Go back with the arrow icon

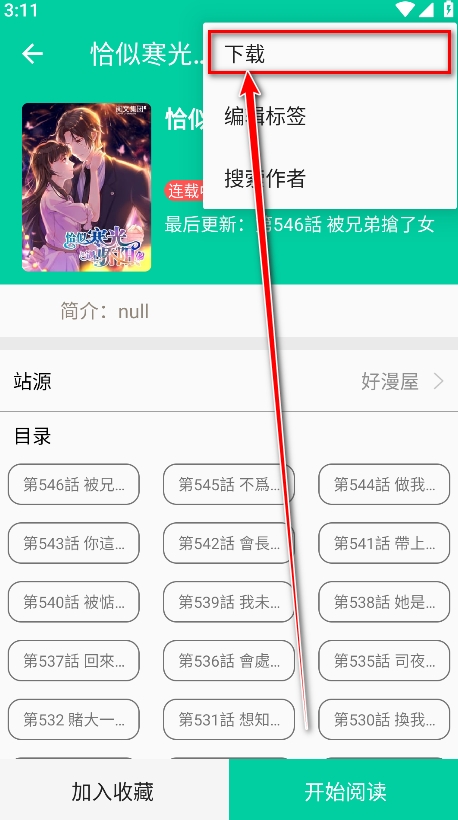pos(32,53)
